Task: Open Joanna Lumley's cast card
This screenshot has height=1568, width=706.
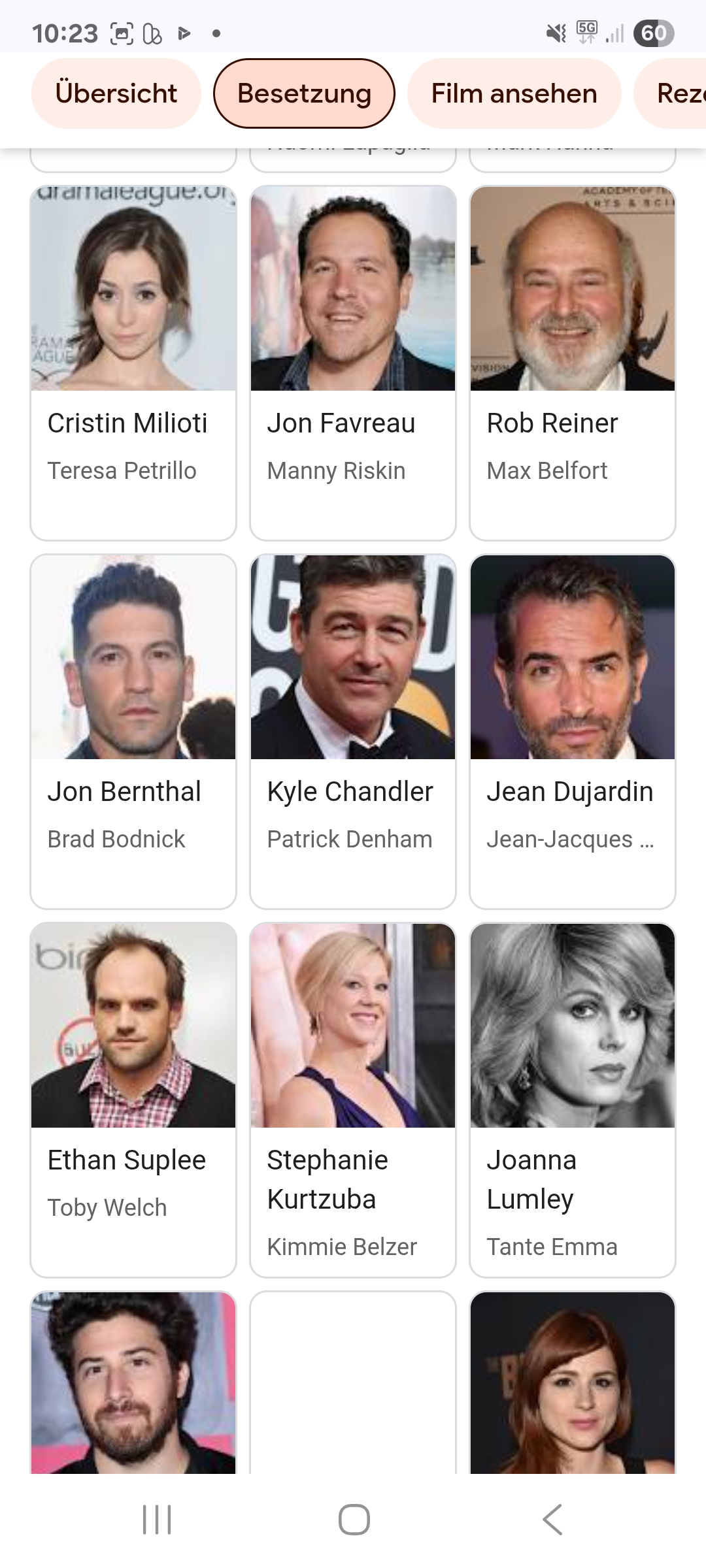Action: coord(573,1100)
